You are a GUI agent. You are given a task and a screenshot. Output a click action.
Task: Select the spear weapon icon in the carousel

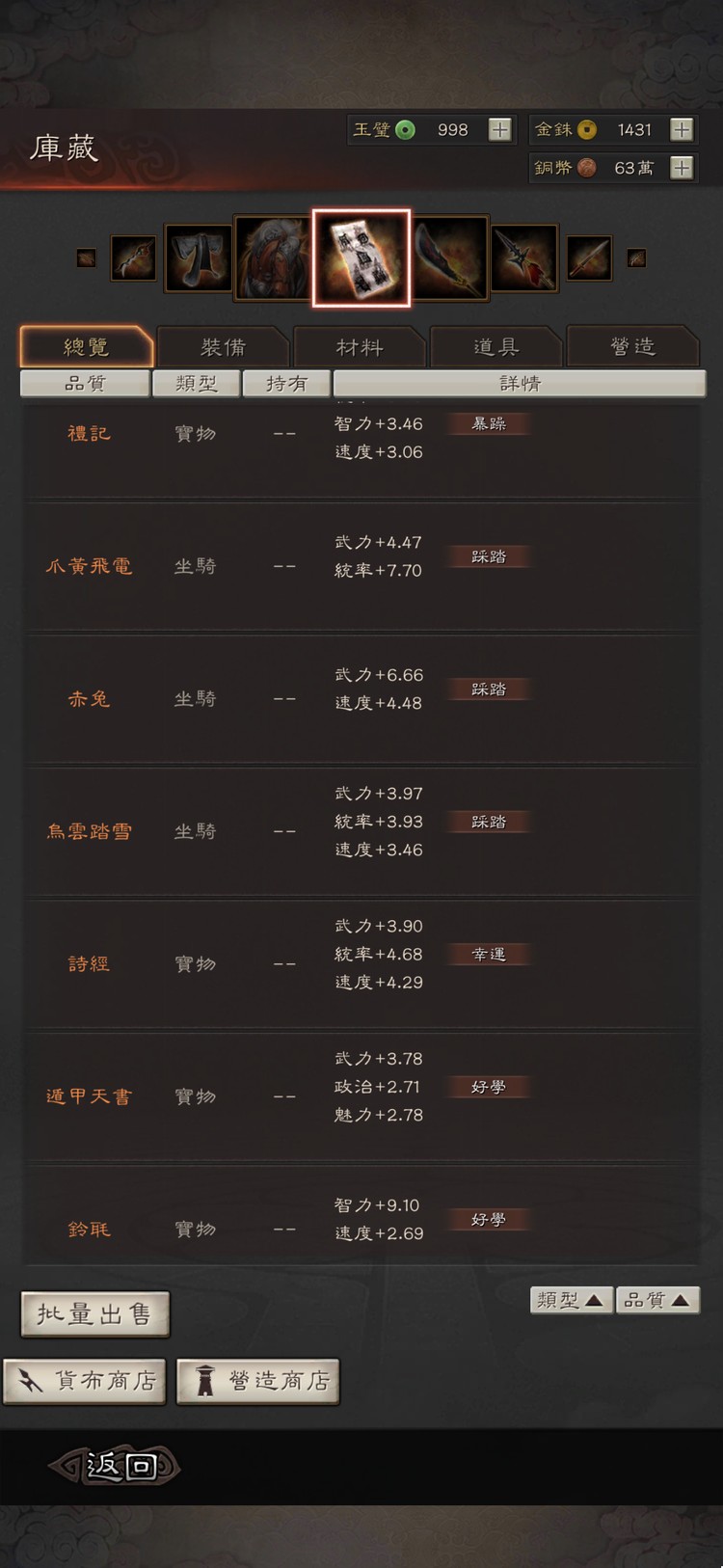[522, 257]
